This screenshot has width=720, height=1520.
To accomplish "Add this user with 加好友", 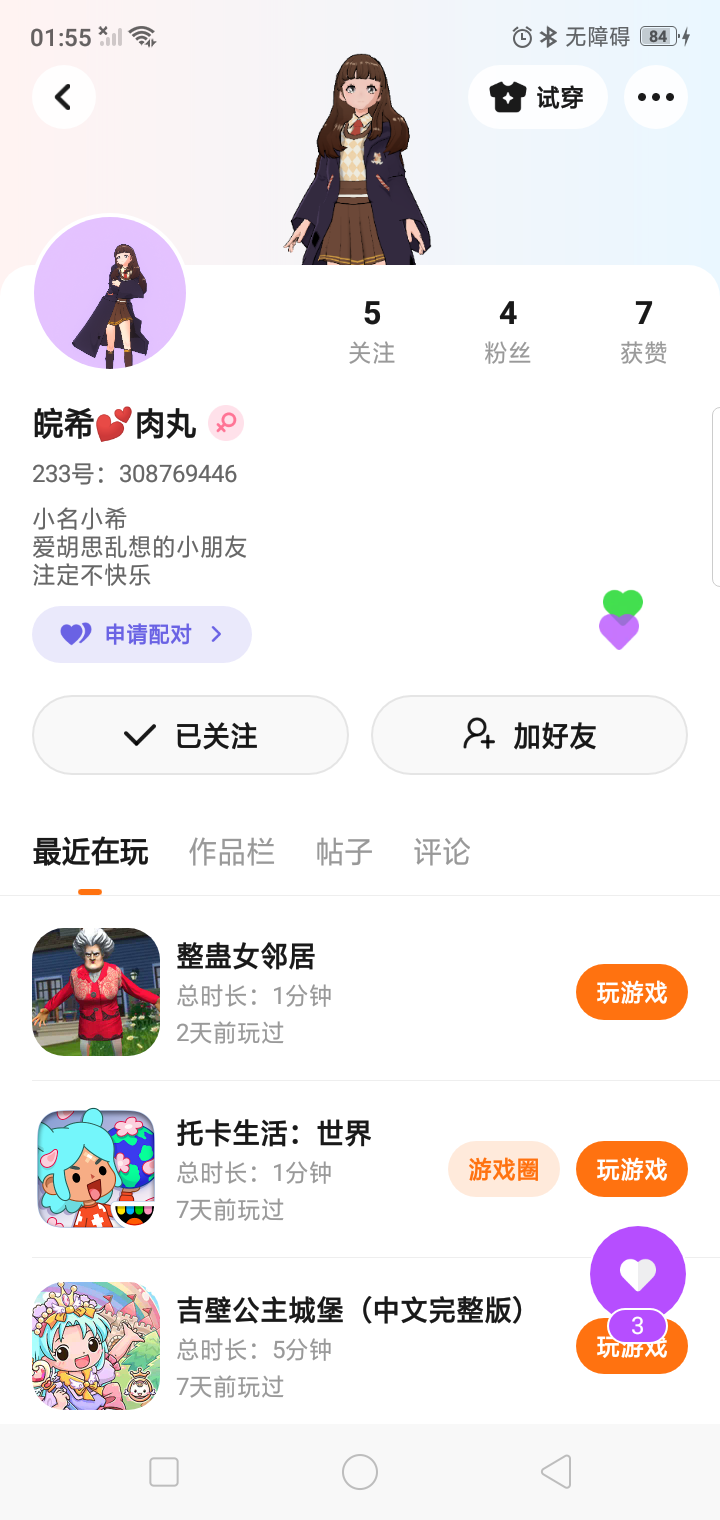I will coord(529,735).
